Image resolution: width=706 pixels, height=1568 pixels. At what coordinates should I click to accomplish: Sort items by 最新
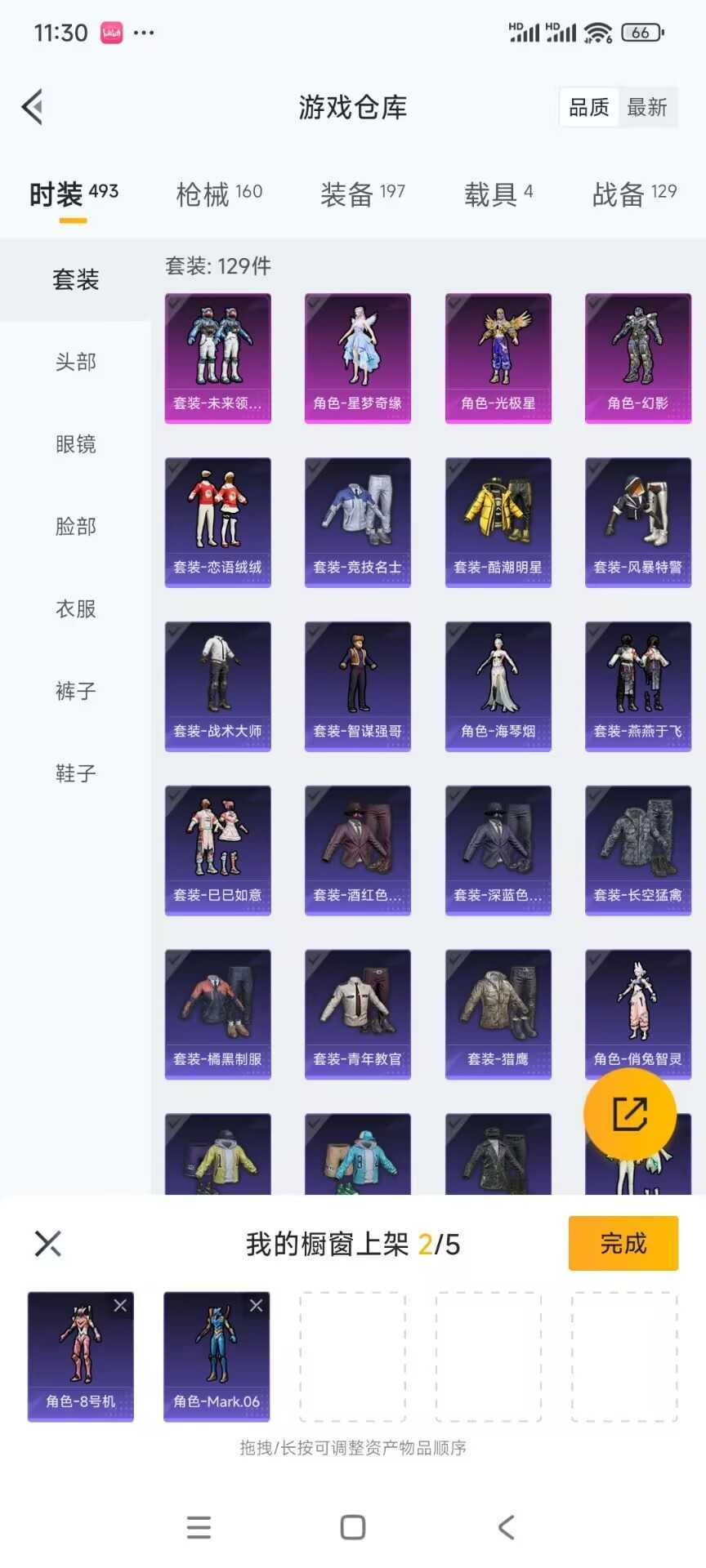tap(647, 107)
